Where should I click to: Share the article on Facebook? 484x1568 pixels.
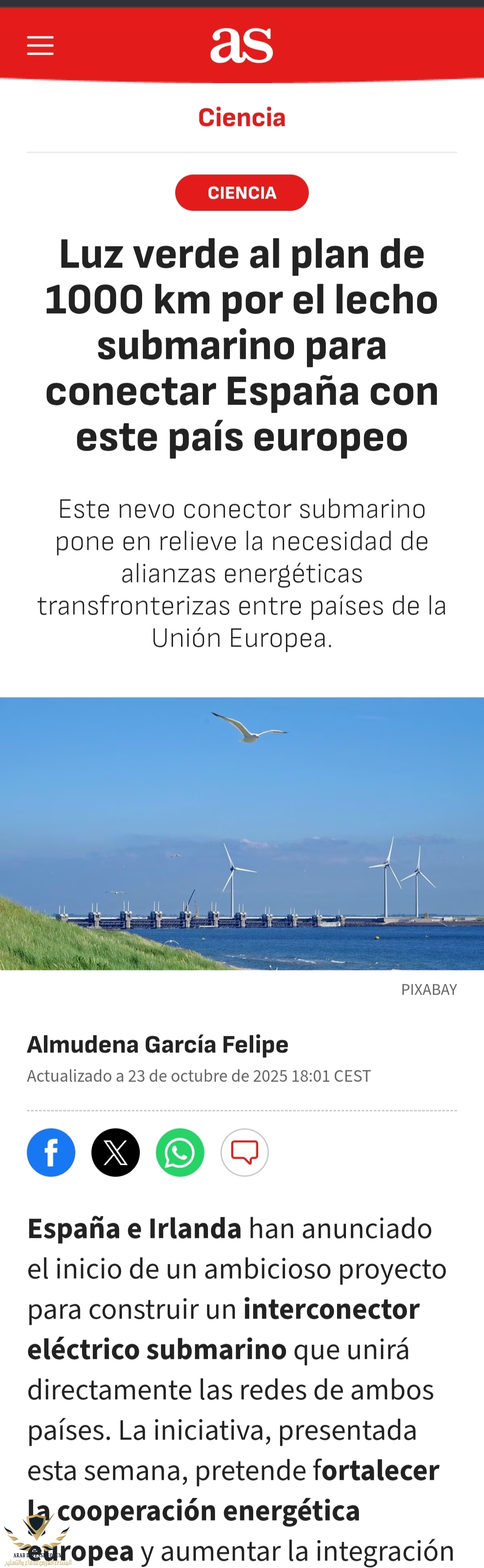[x=51, y=1152]
